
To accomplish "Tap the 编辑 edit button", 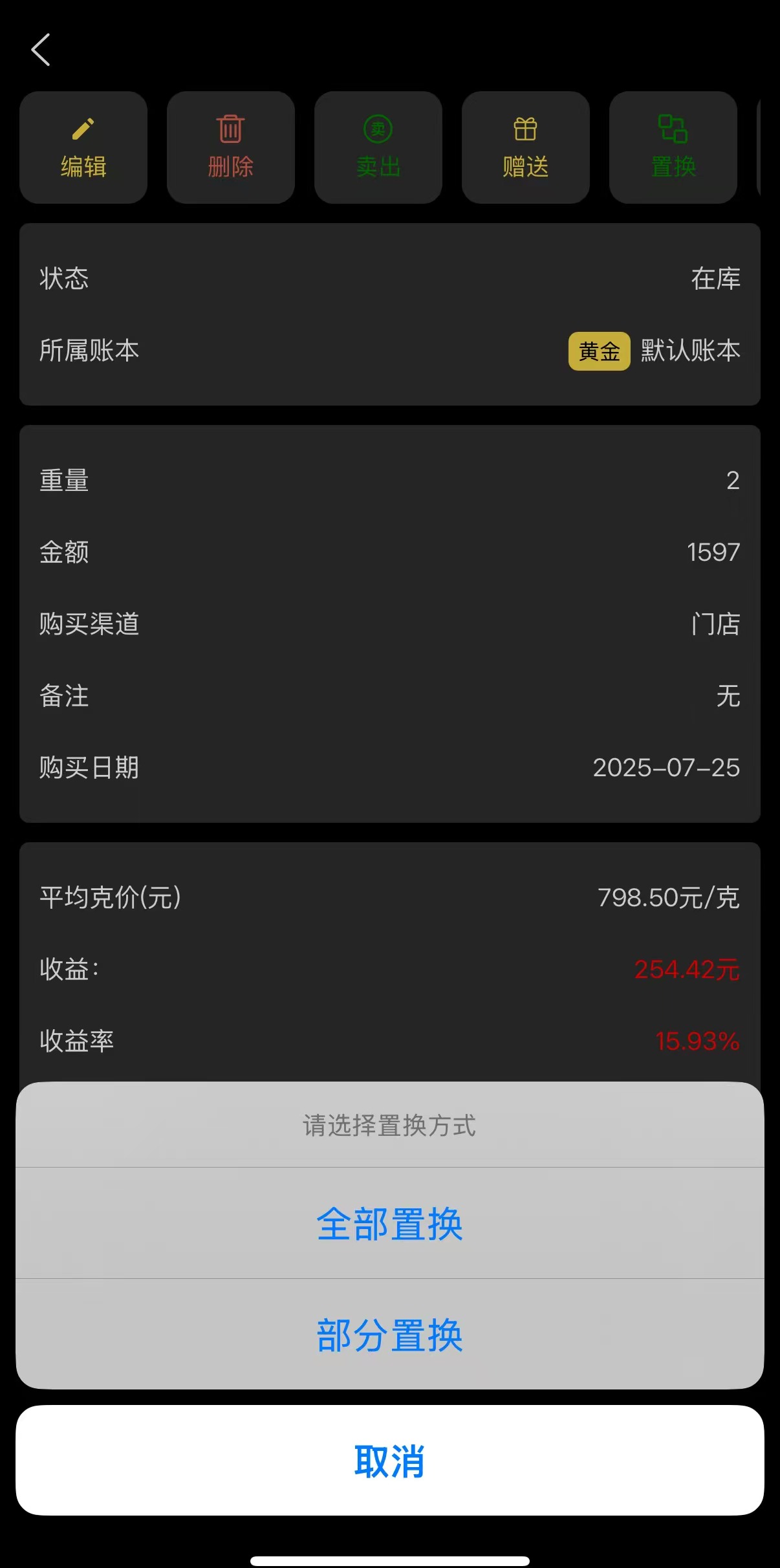I will coord(83,147).
